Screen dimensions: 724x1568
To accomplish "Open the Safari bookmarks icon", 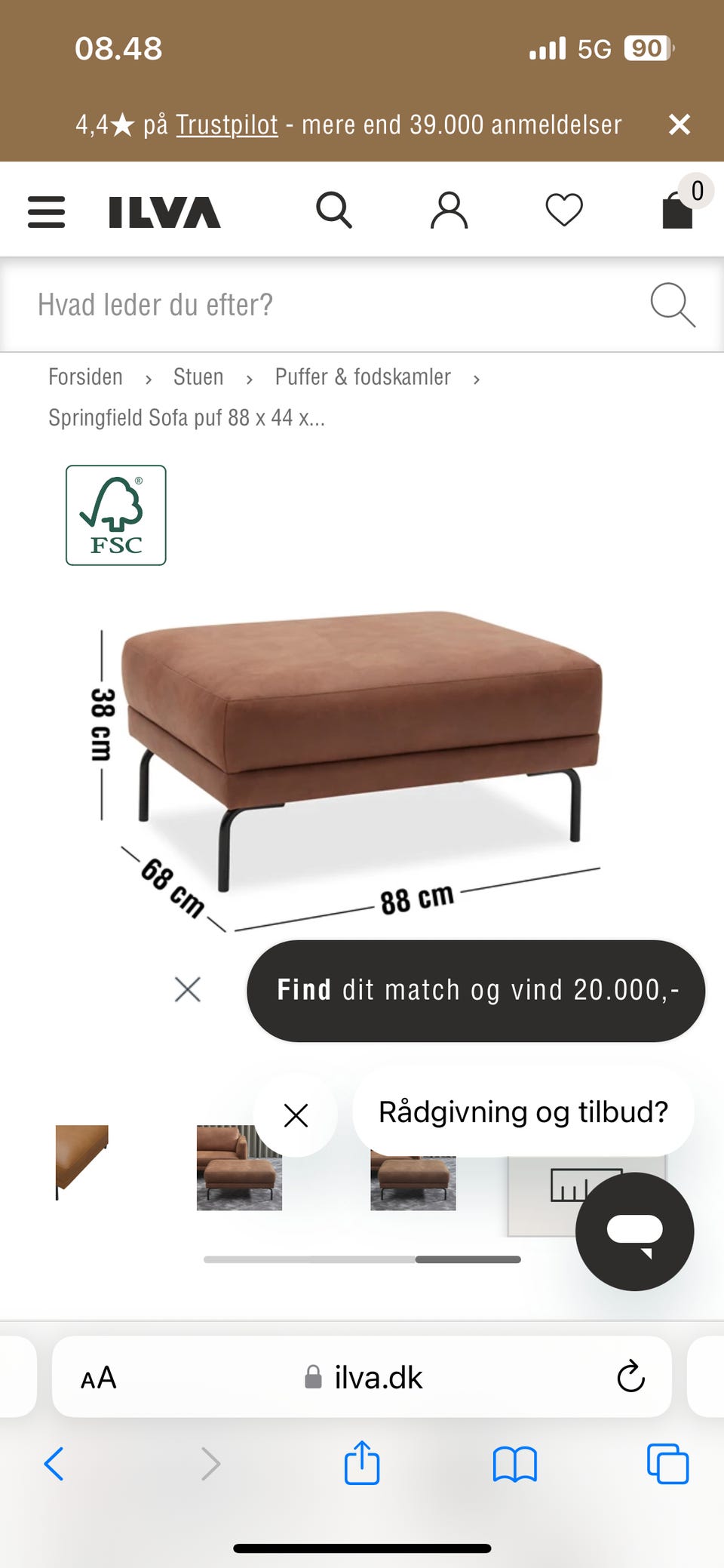I will click(x=514, y=1465).
